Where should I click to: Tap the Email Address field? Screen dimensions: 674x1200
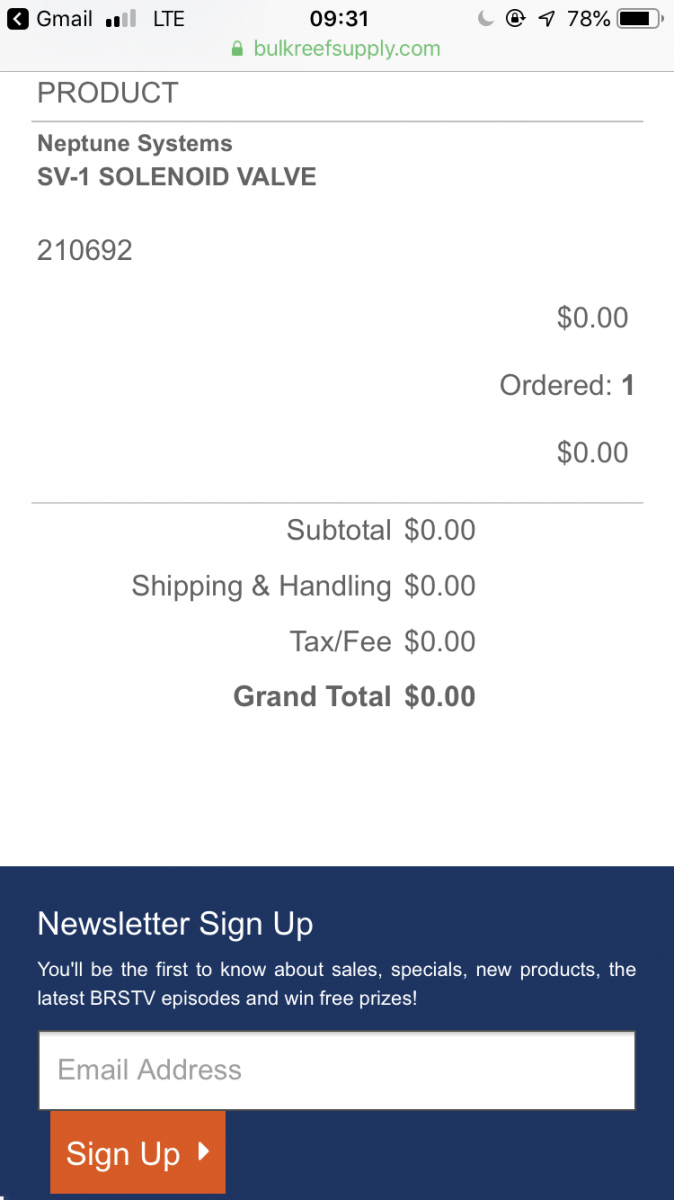336,1070
